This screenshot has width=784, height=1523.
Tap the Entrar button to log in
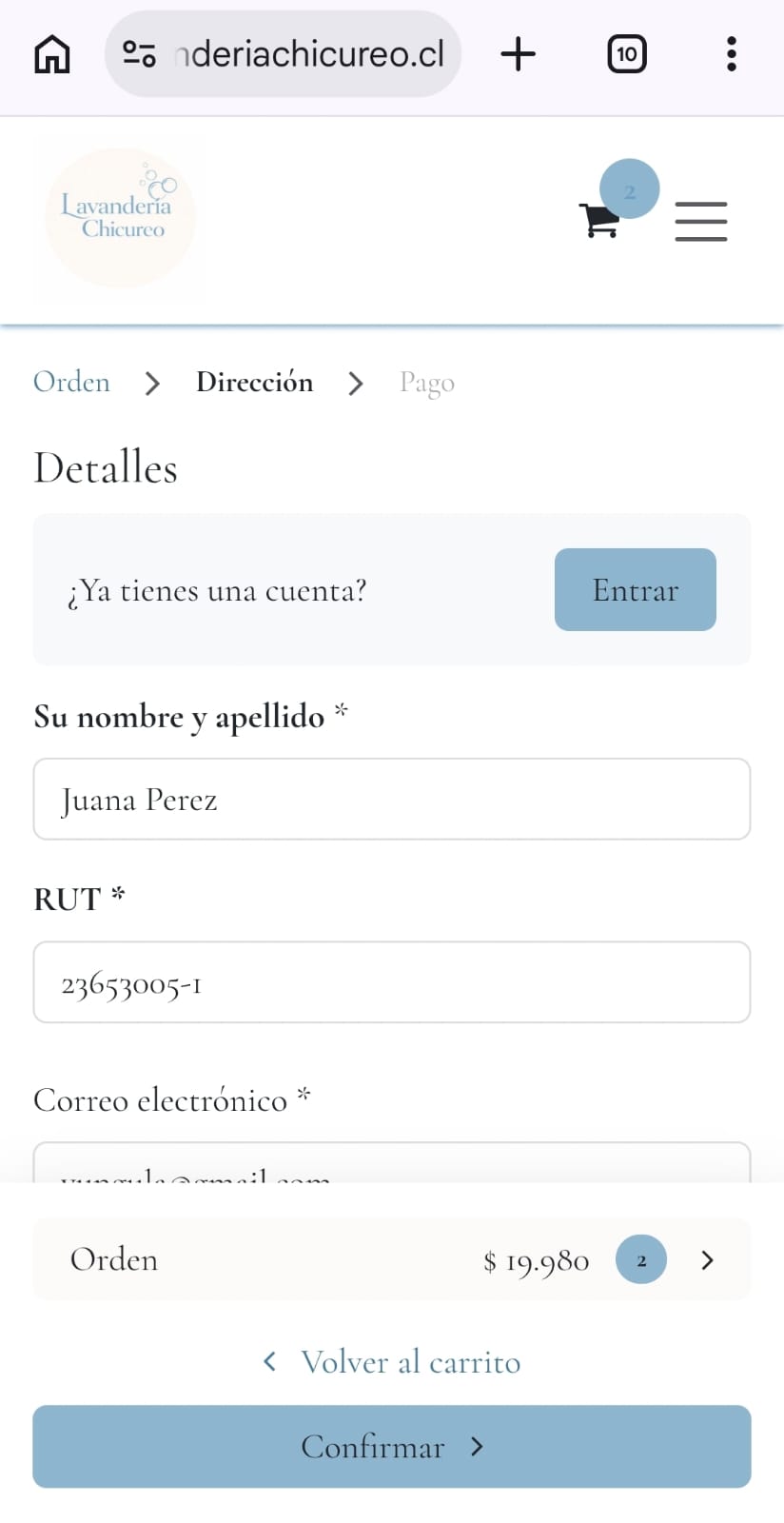(x=636, y=589)
